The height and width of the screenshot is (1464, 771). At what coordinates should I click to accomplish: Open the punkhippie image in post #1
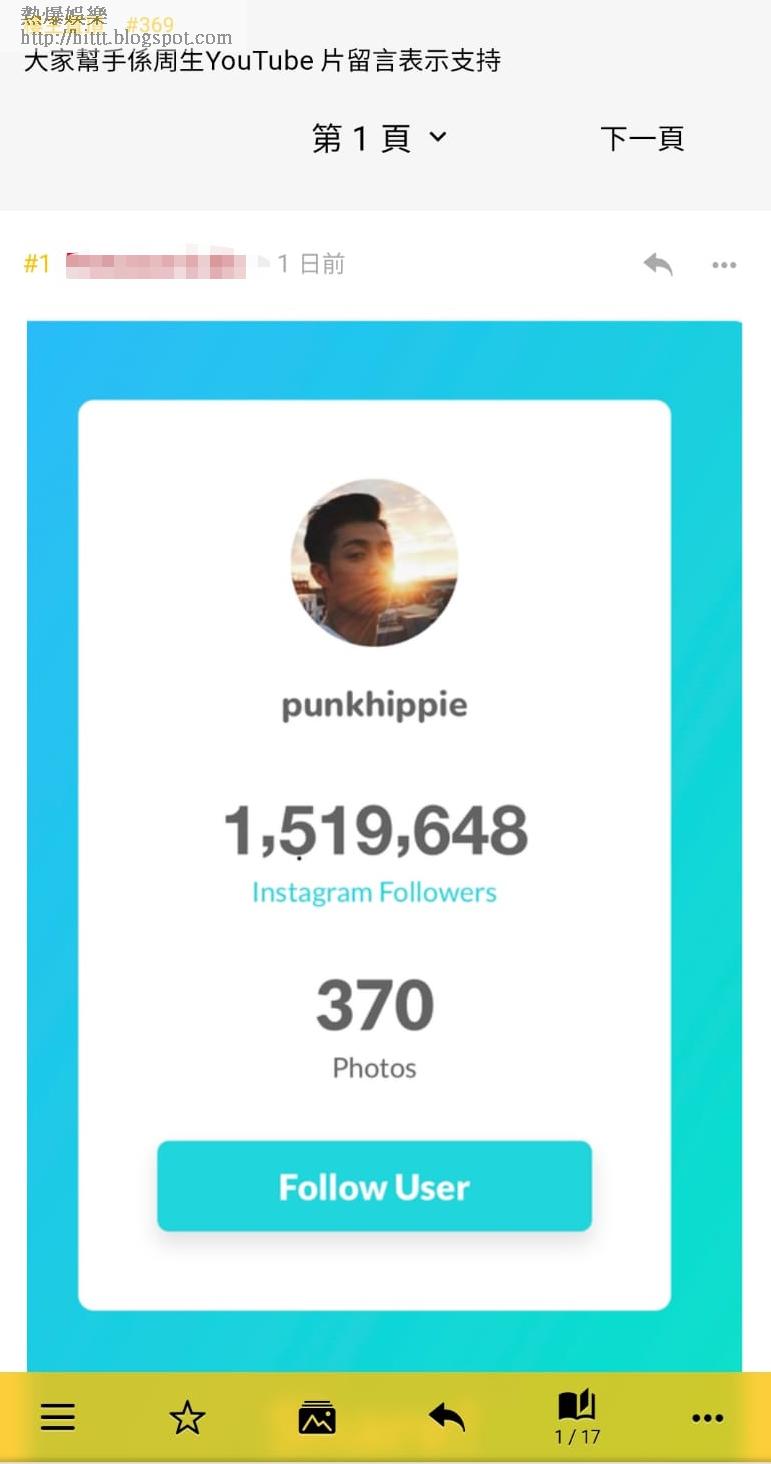point(384,845)
